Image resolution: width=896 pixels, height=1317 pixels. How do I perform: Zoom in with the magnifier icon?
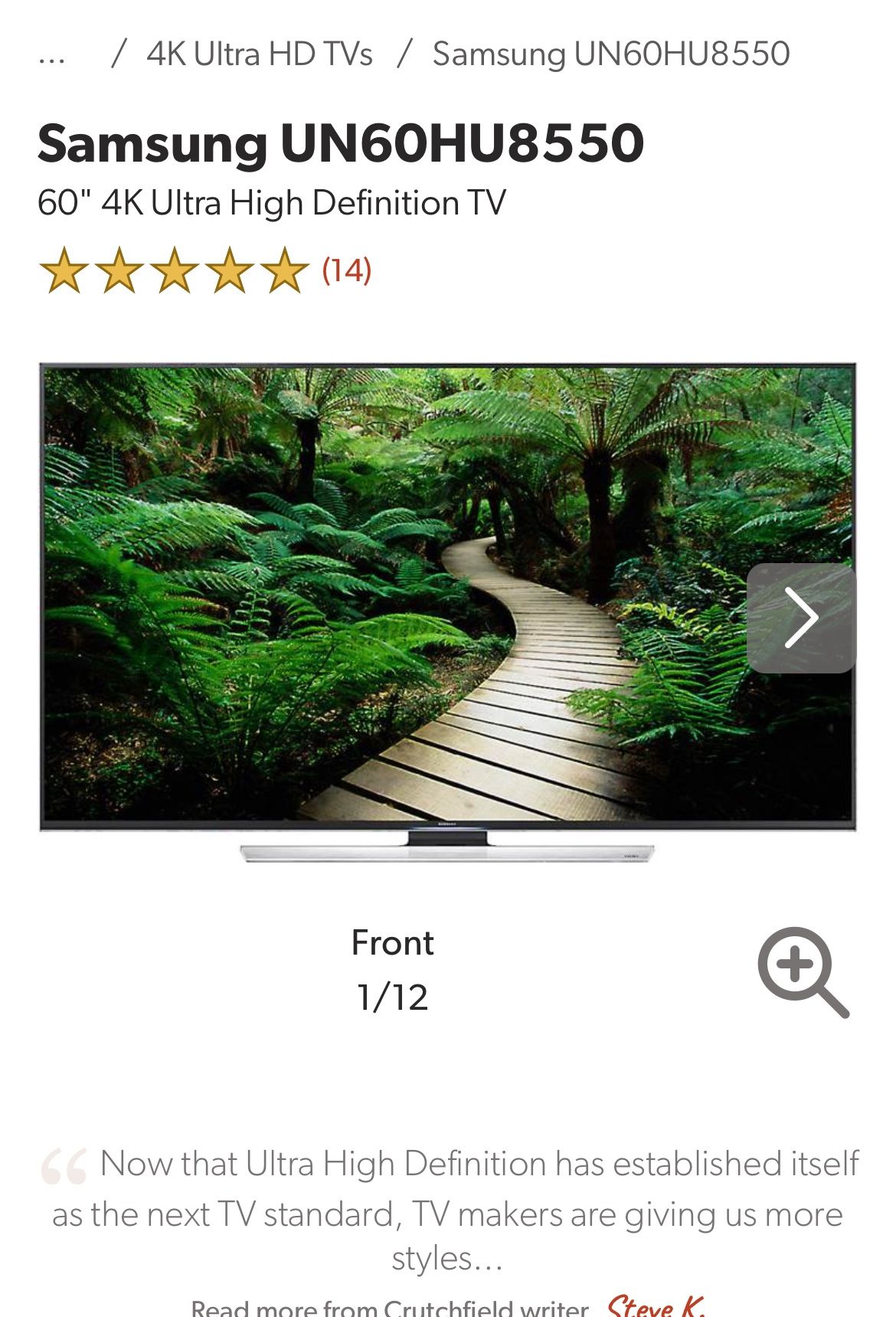point(802,971)
